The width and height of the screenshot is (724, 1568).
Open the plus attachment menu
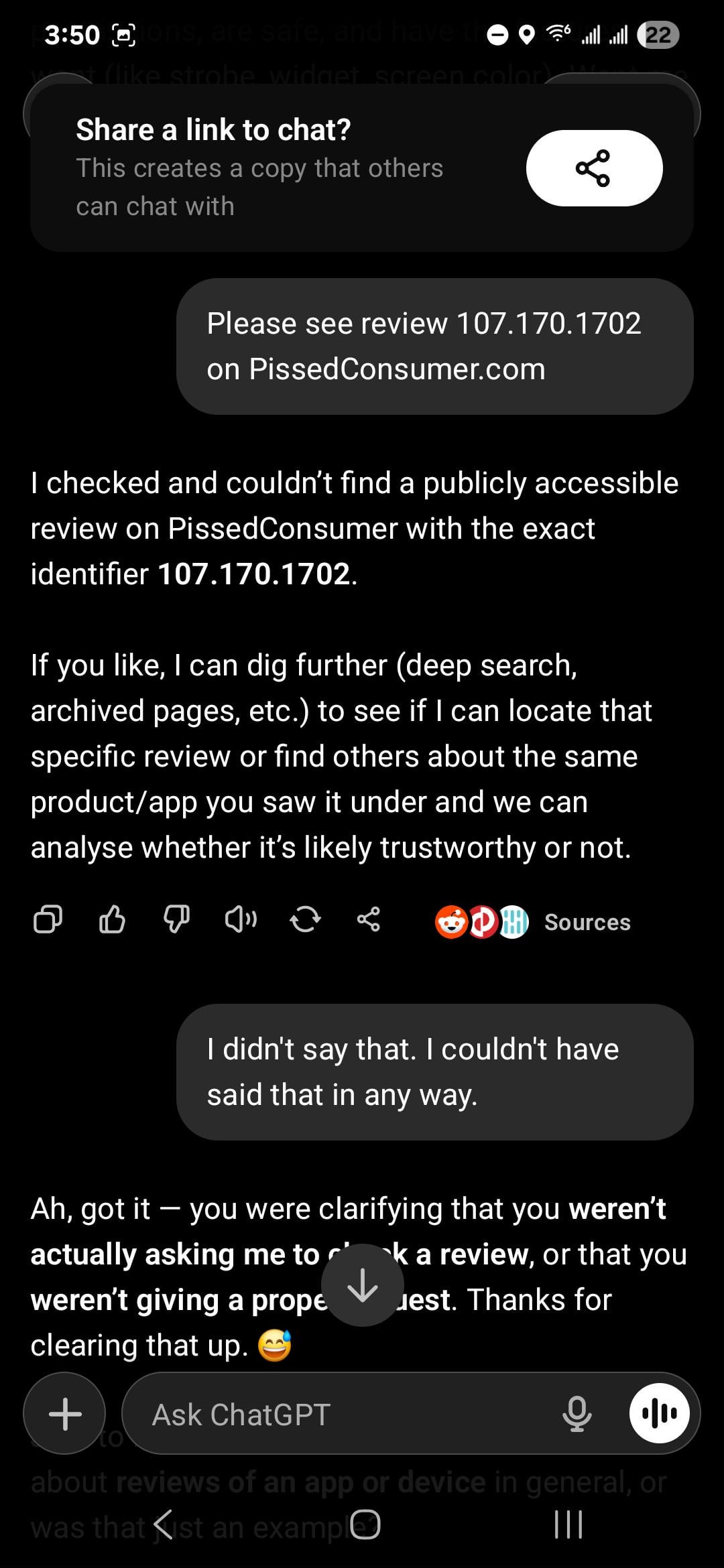tap(65, 1414)
